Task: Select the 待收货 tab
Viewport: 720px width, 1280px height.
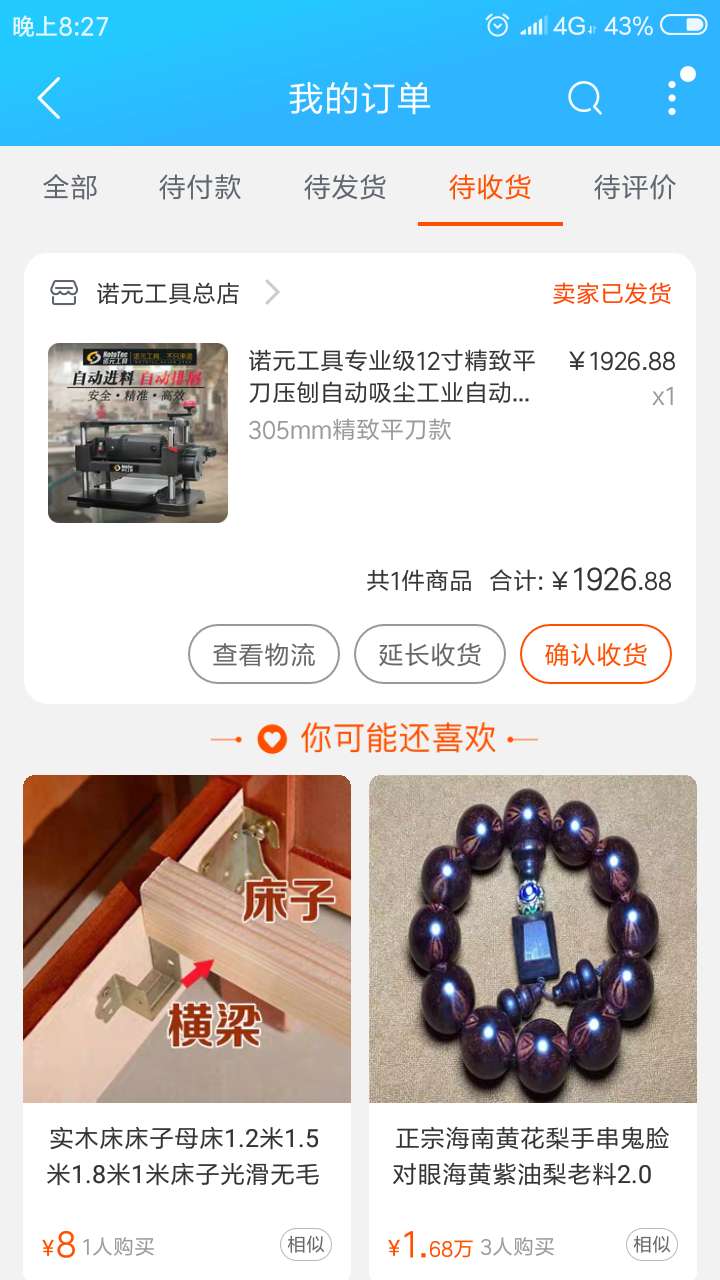Action: (490, 187)
